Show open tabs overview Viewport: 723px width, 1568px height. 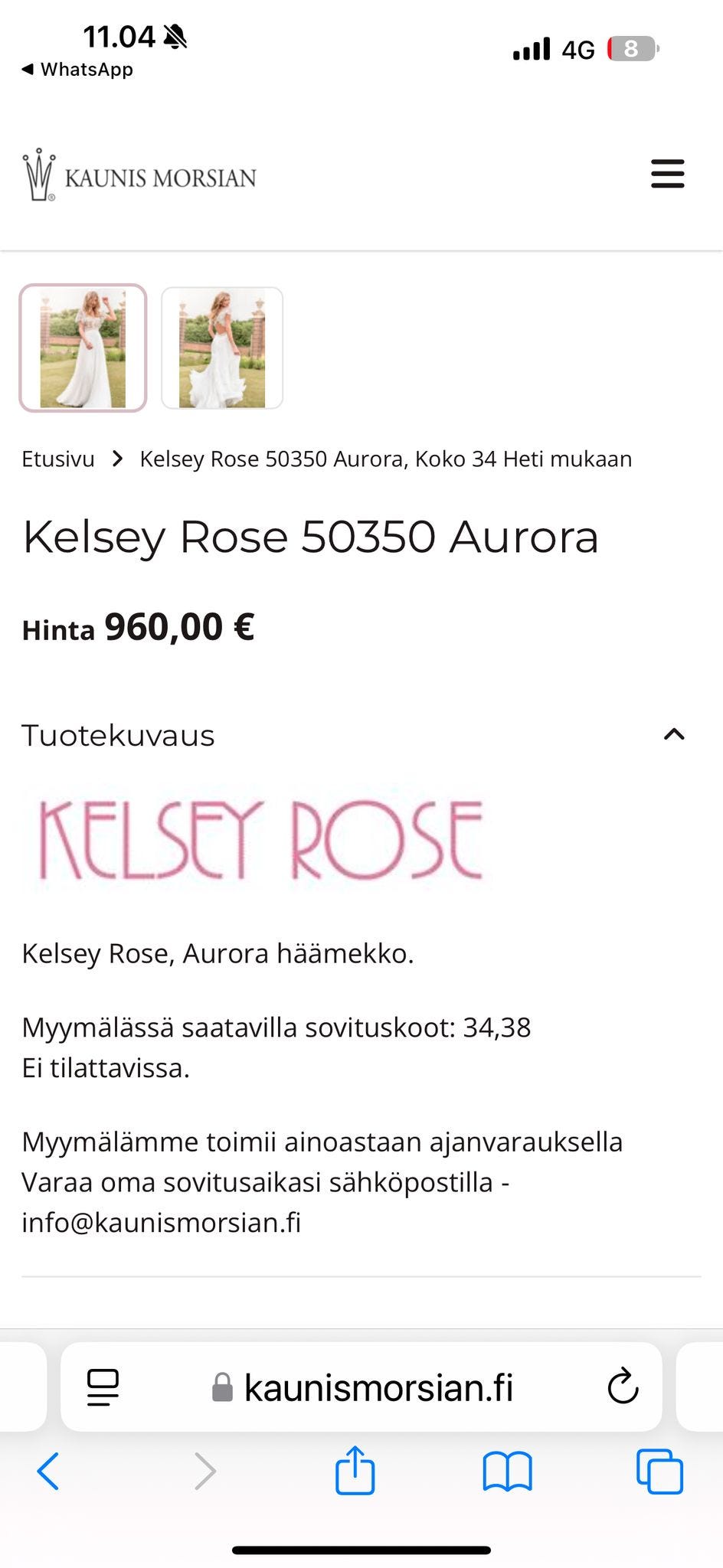tap(659, 1472)
